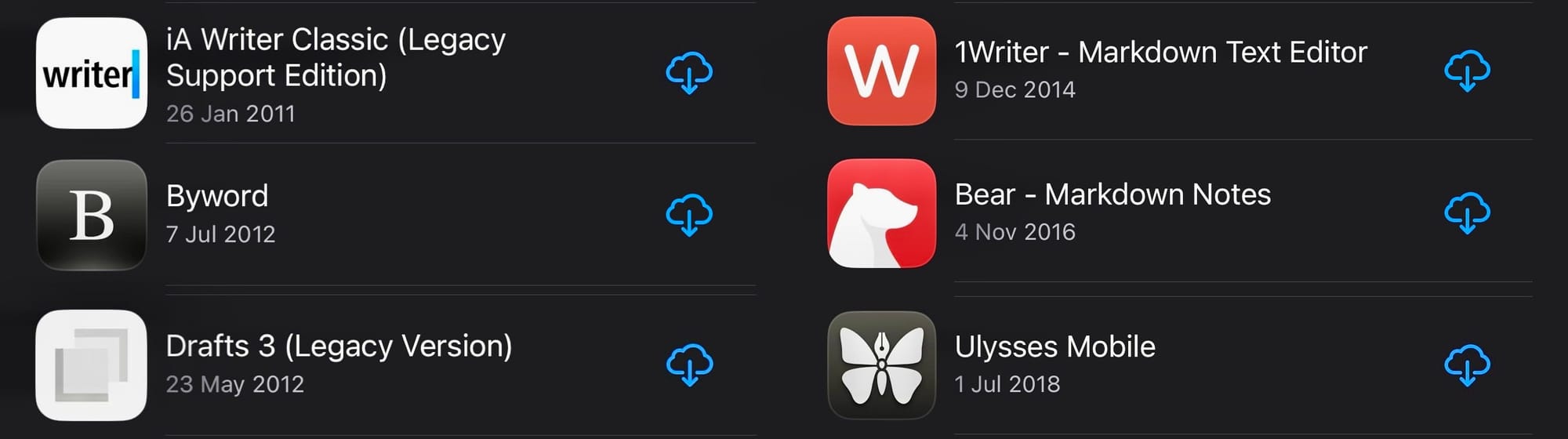This screenshot has width=1568, height=439.
Task: Tap the cloud icon for Bear
Action: coord(1467,213)
